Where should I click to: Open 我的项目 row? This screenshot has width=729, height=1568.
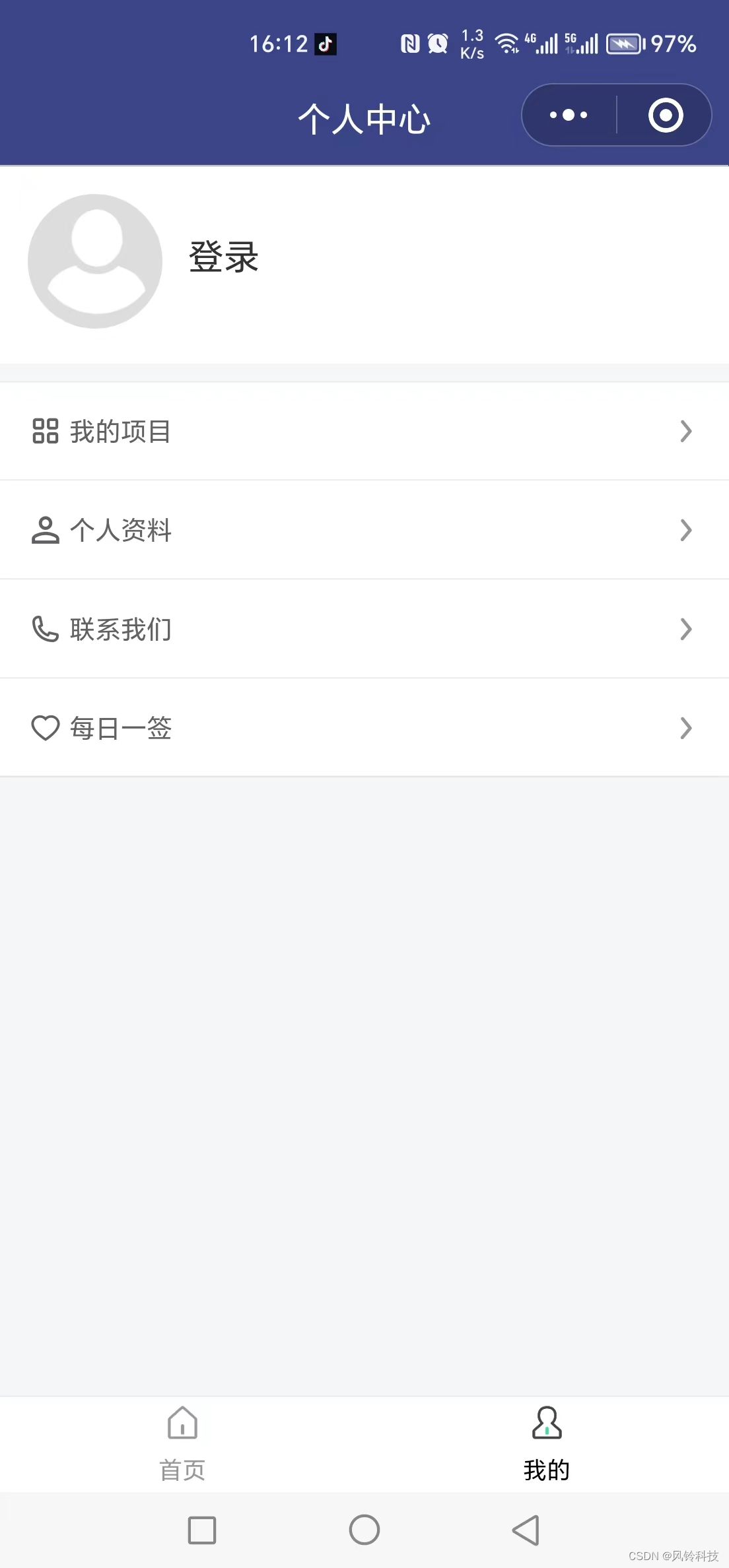[x=364, y=432]
